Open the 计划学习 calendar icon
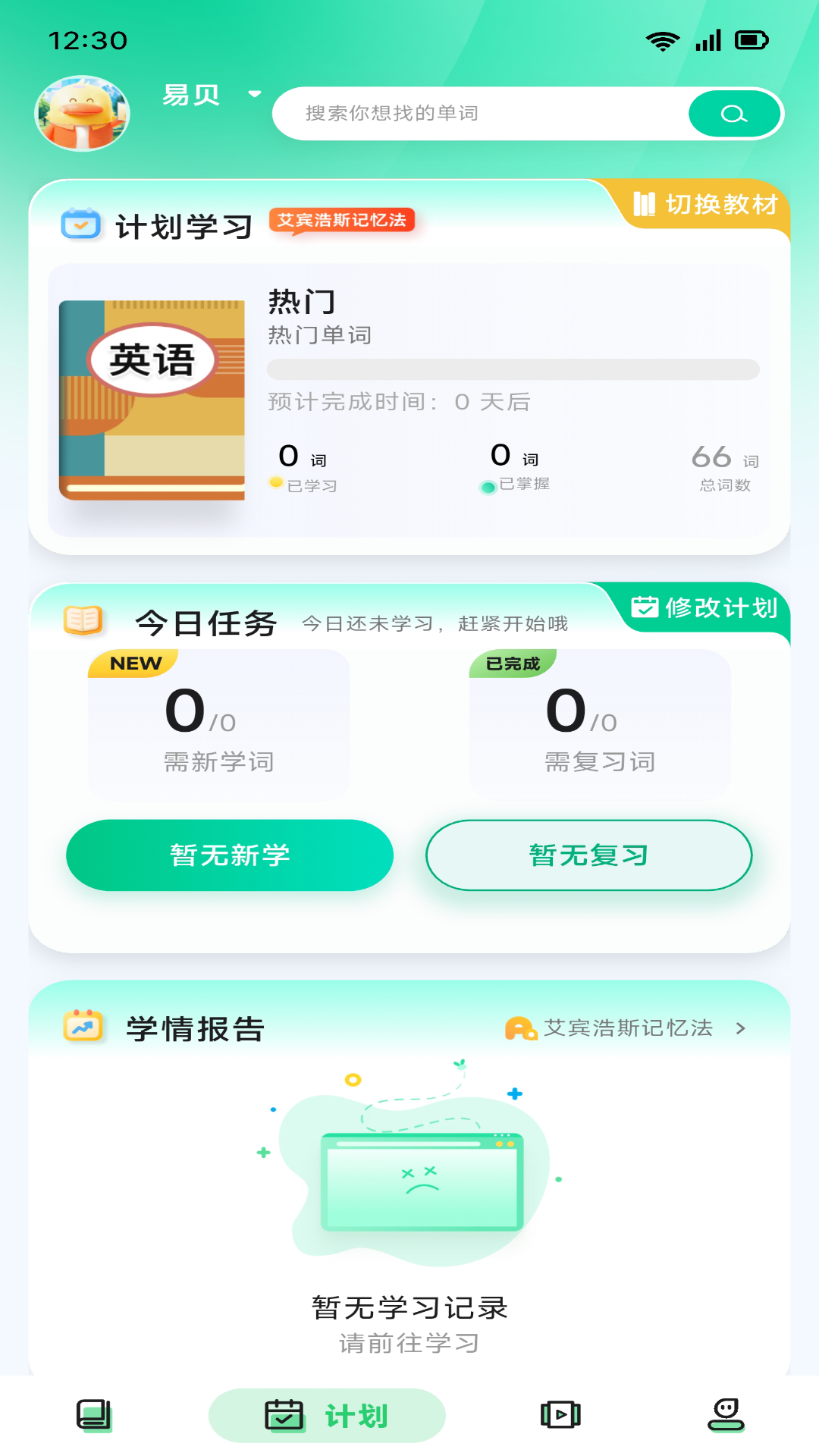Viewport: 819px width, 1456px height. coord(79,224)
